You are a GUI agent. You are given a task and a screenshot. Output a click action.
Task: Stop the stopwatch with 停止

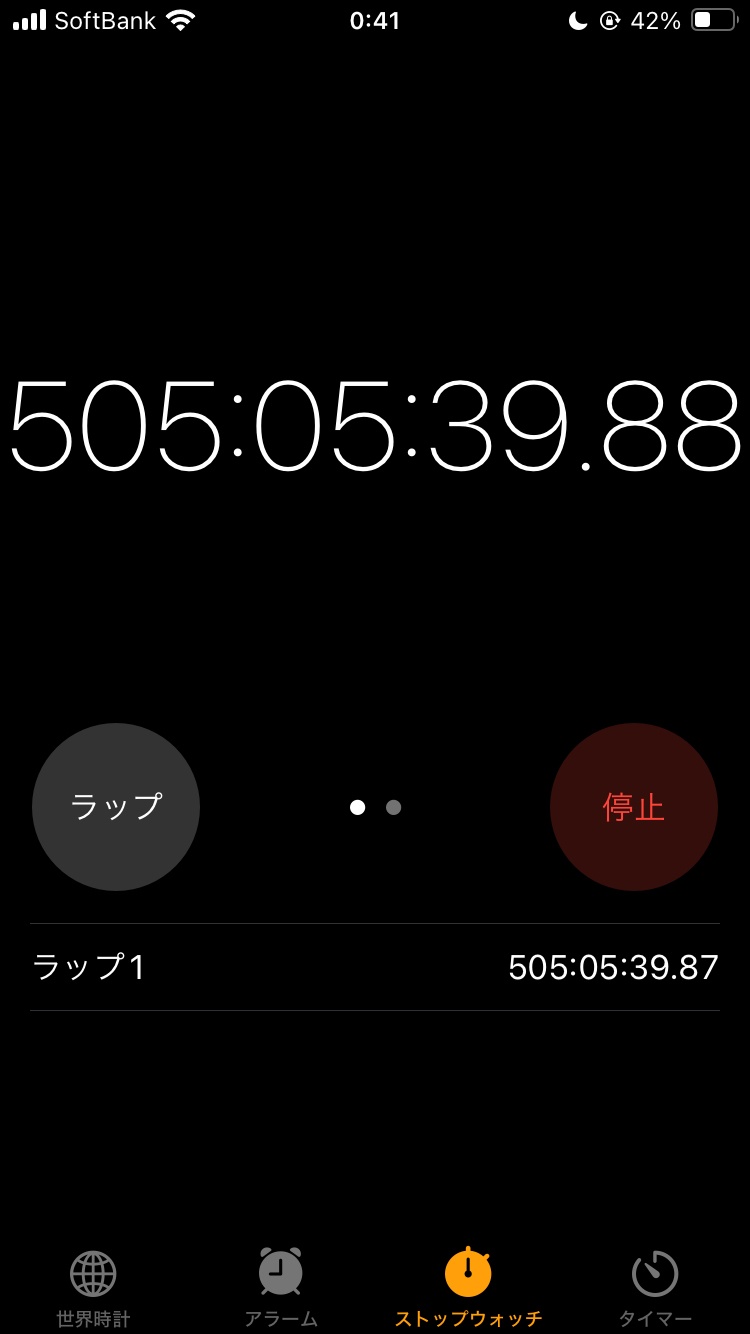pos(634,807)
